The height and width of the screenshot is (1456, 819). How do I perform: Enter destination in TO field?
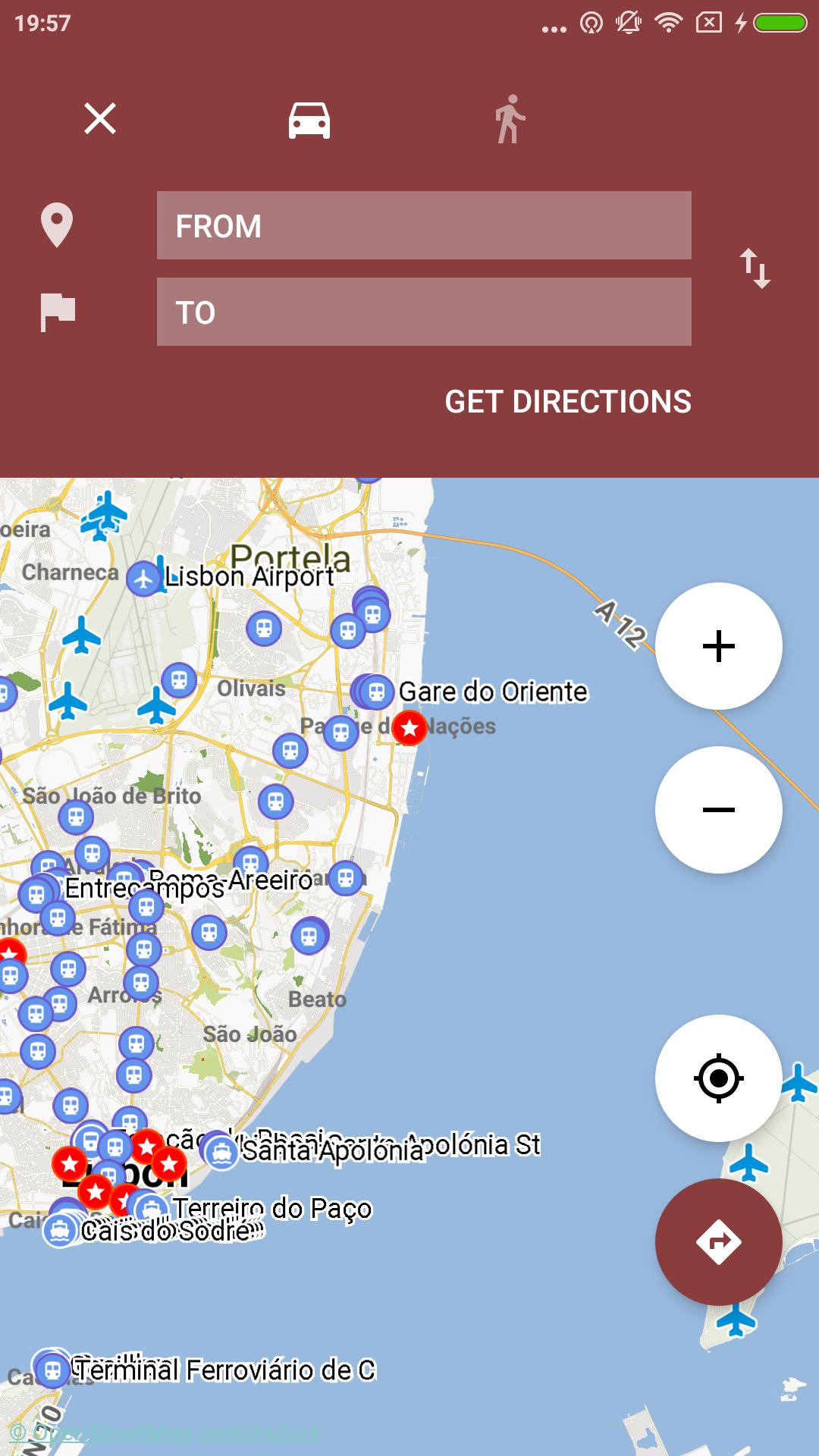(424, 312)
